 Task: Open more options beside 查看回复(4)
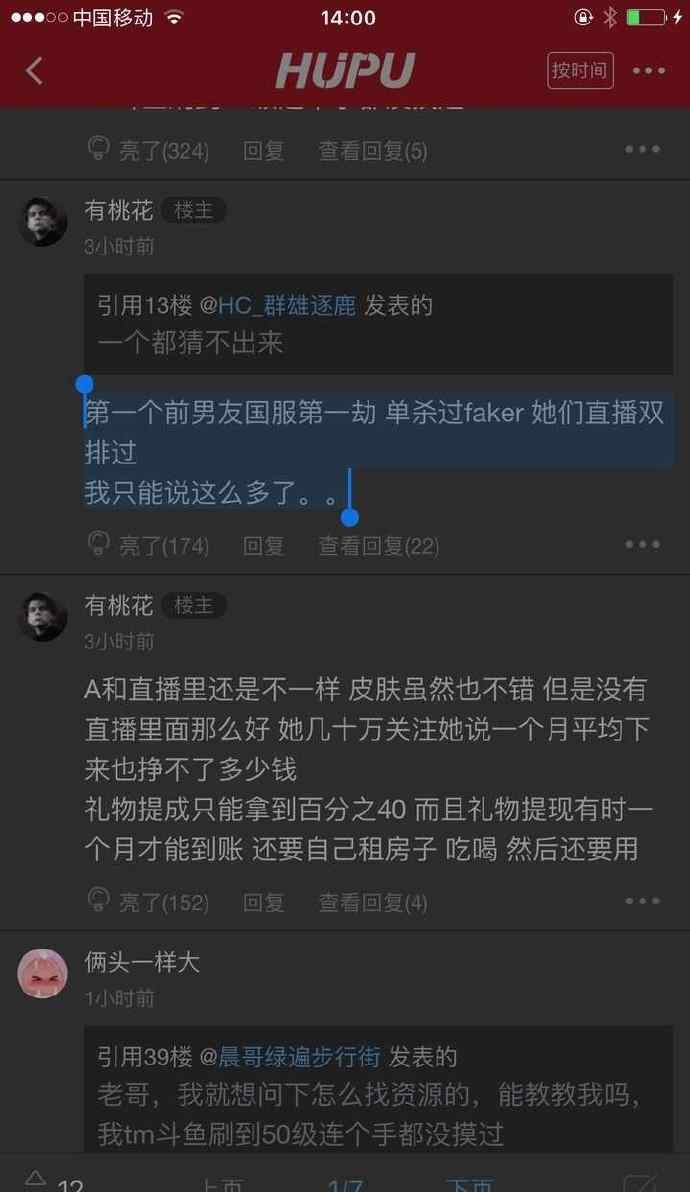coord(642,901)
